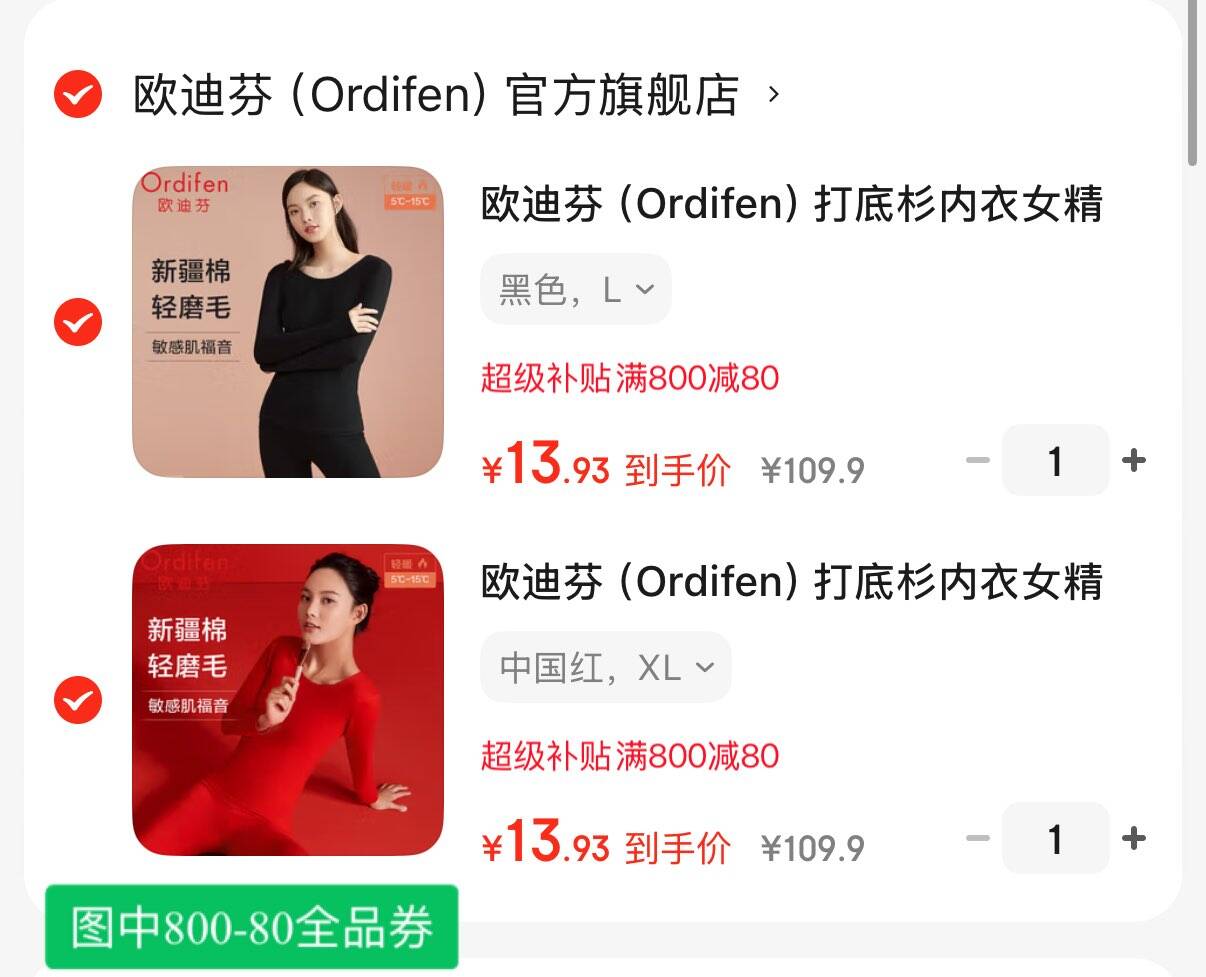This screenshot has width=1206, height=977.
Task: Open the title of the 黑色 L product
Action: pos(791,205)
